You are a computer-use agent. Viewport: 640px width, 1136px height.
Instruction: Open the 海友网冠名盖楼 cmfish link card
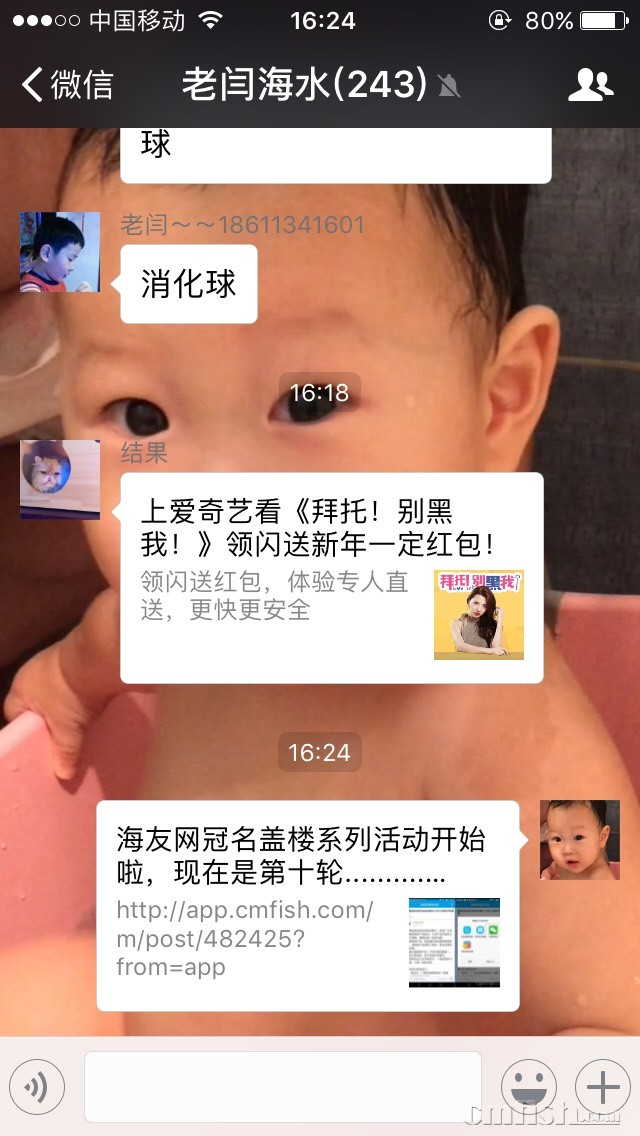(307, 905)
